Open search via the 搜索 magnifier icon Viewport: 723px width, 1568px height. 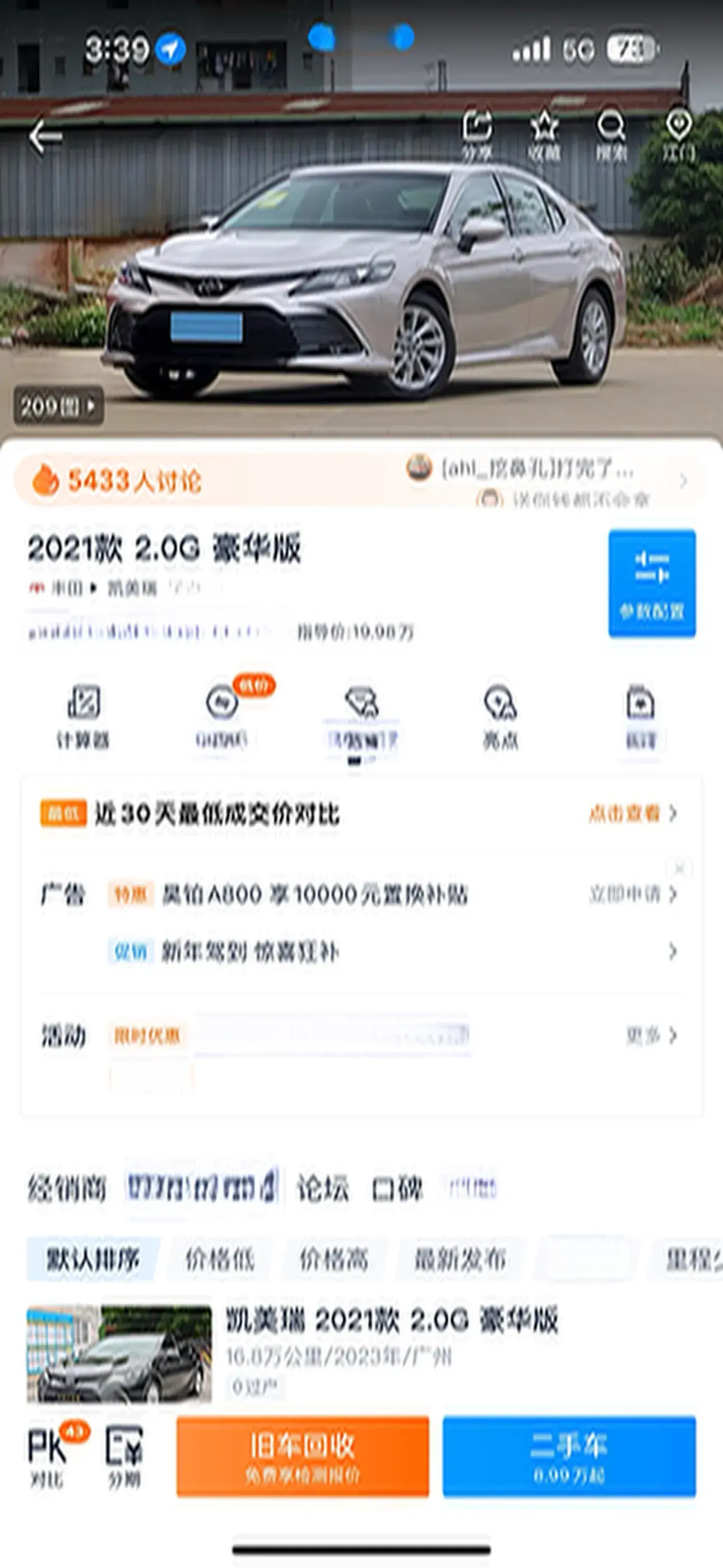click(x=610, y=134)
